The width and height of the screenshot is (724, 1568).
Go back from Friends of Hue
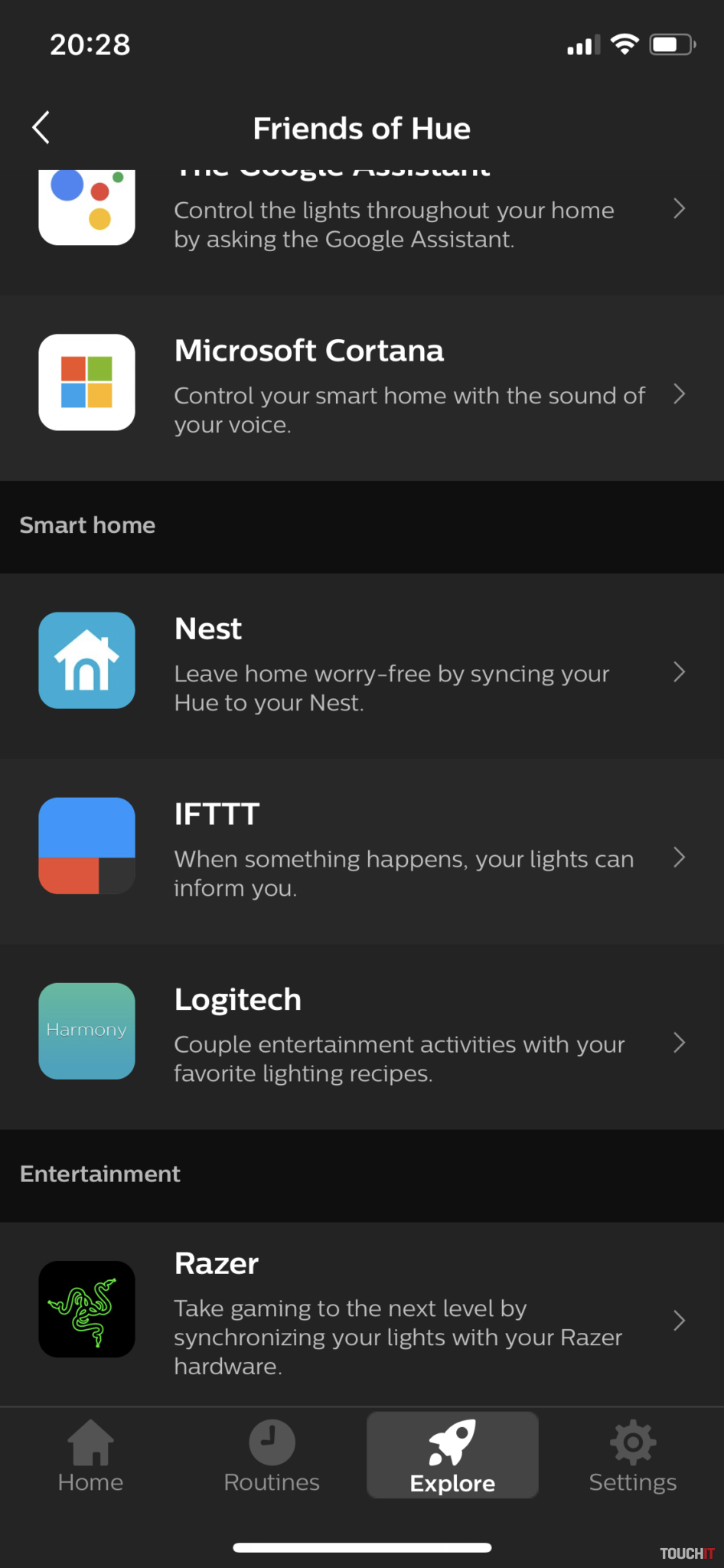(41, 127)
